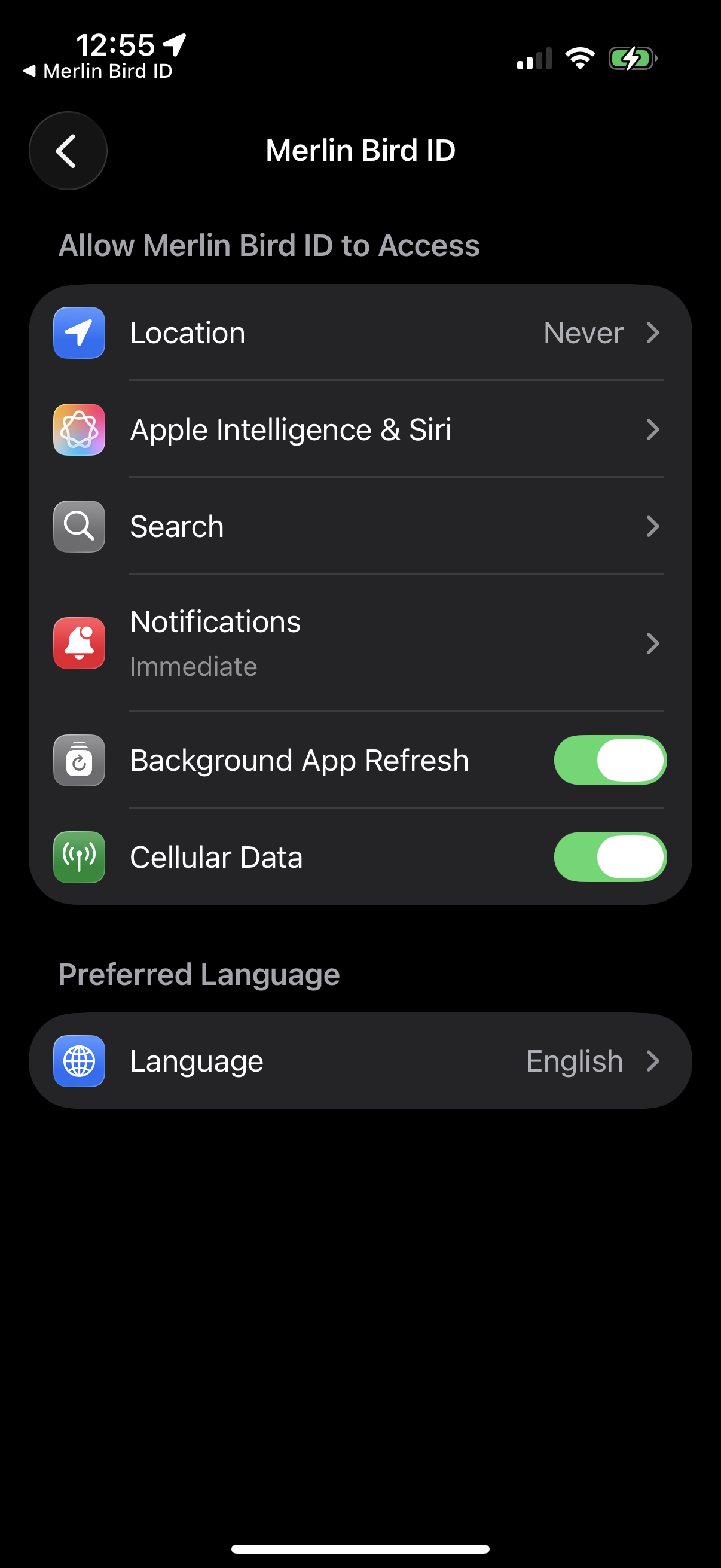
Task: Tap the location arrow in the status bar
Action: tap(175, 42)
